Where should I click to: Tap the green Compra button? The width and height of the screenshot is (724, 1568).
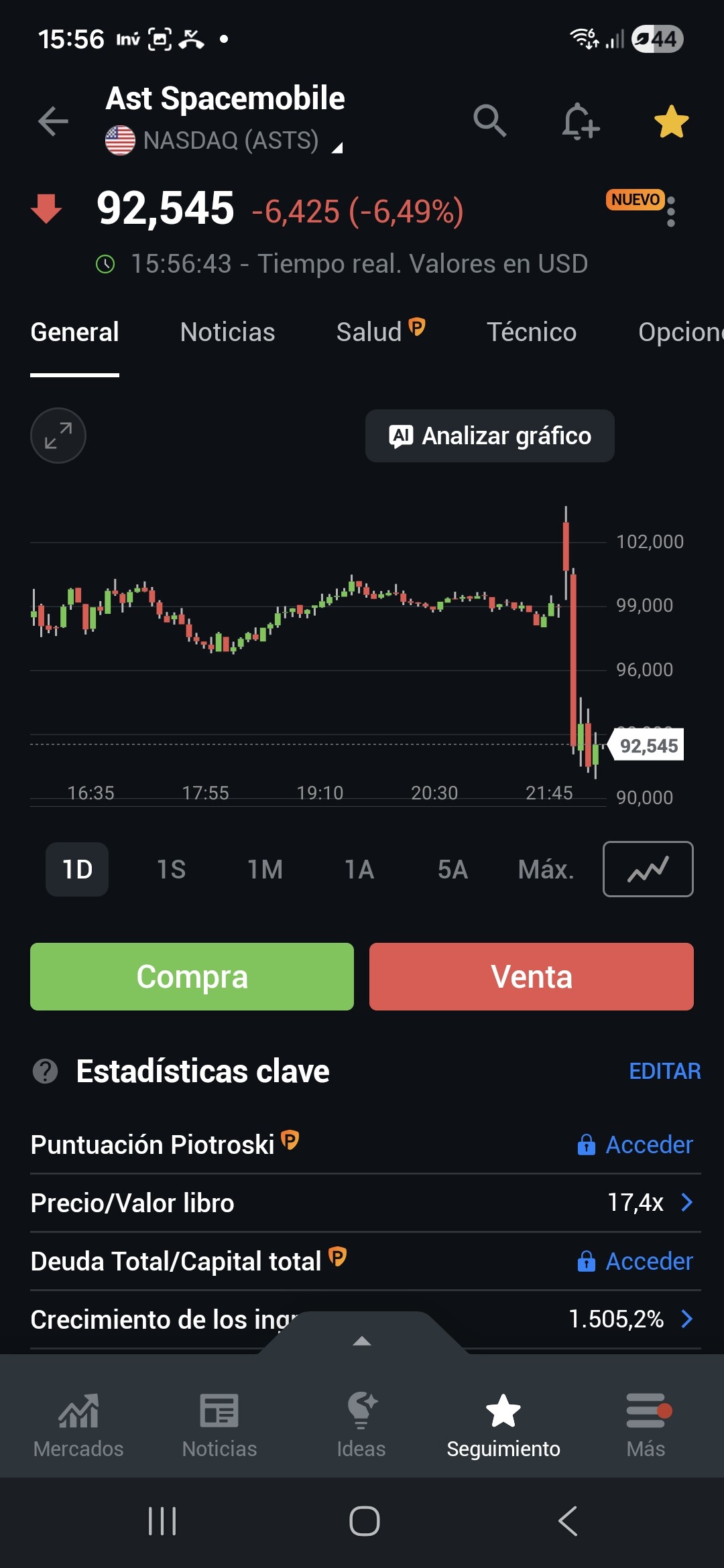coord(192,976)
